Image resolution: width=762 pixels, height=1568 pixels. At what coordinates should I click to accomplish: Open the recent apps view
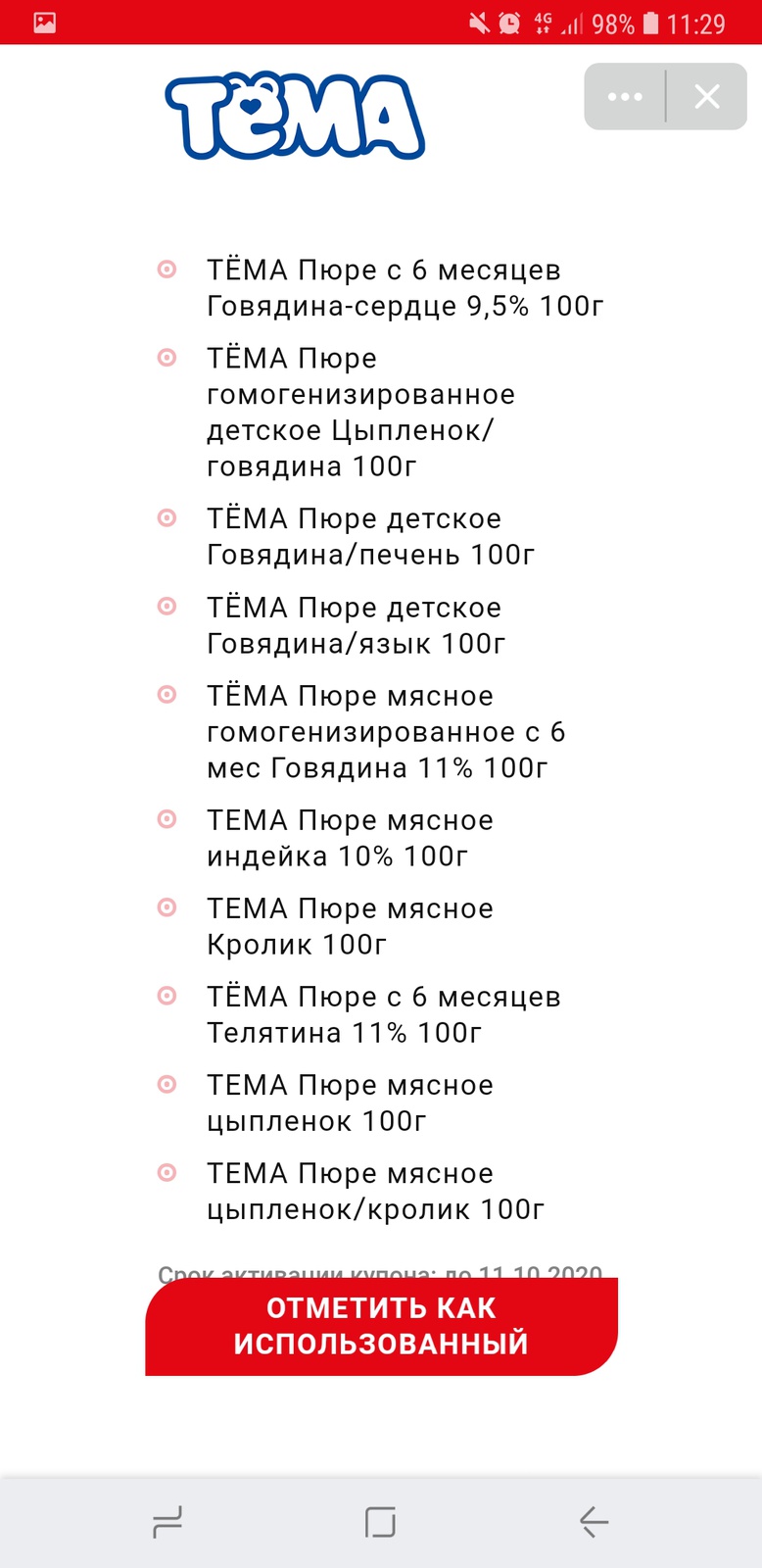click(167, 1522)
